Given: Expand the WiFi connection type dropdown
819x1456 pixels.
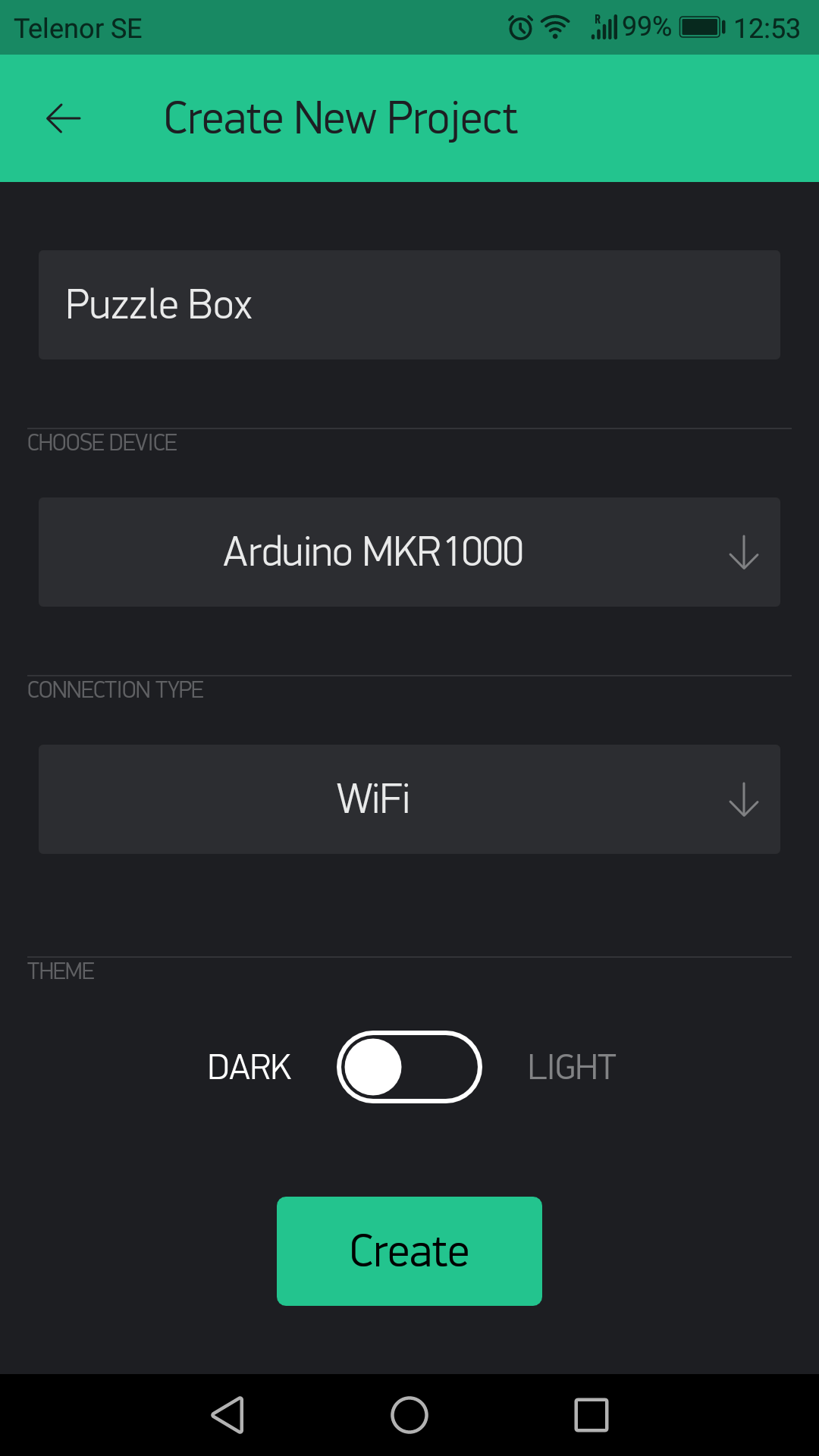Looking at the screenshot, I should tap(409, 799).
